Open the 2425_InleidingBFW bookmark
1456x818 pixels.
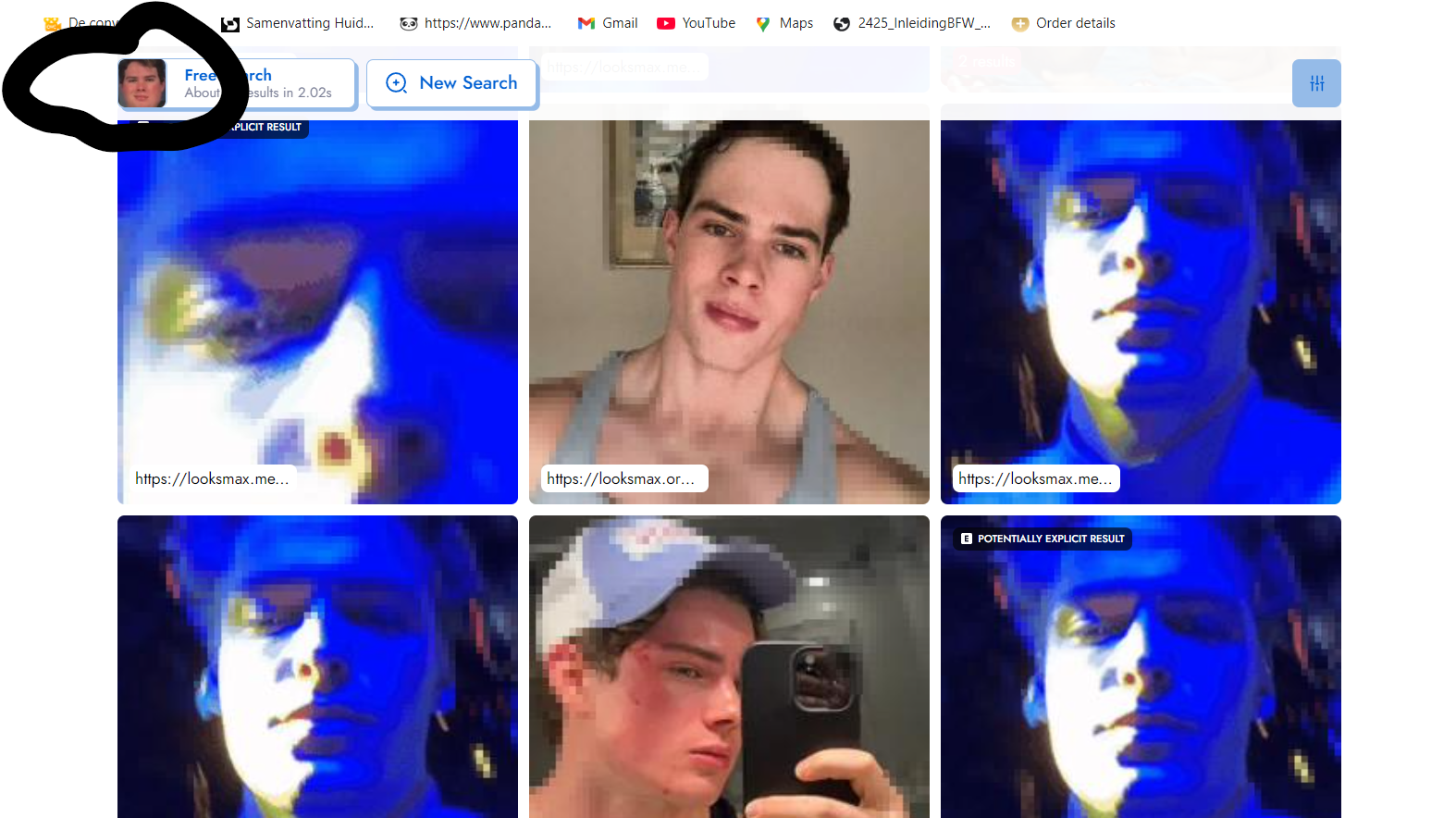(x=911, y=23)
